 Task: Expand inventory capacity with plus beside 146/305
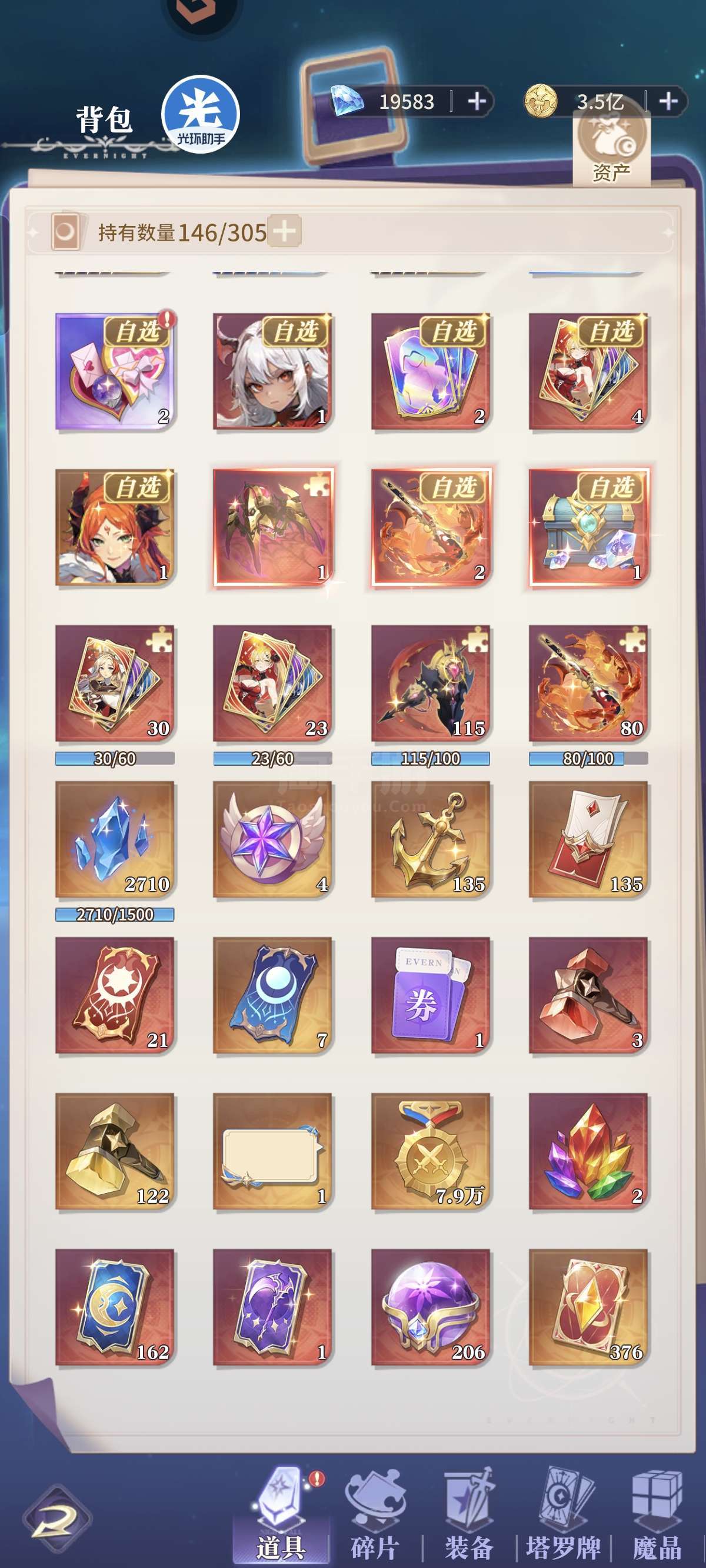[284, 231]
